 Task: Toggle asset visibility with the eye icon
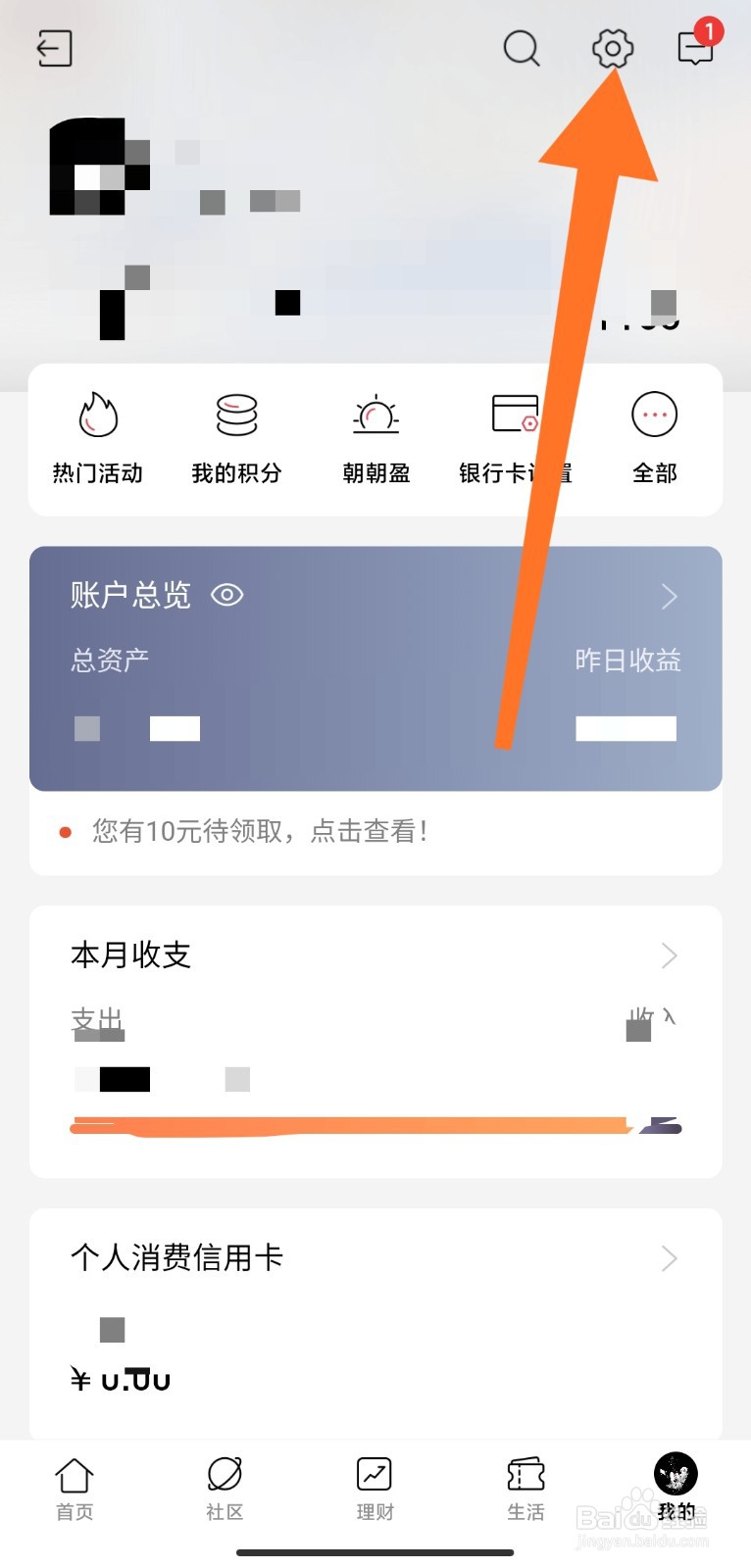coord(225,595)
